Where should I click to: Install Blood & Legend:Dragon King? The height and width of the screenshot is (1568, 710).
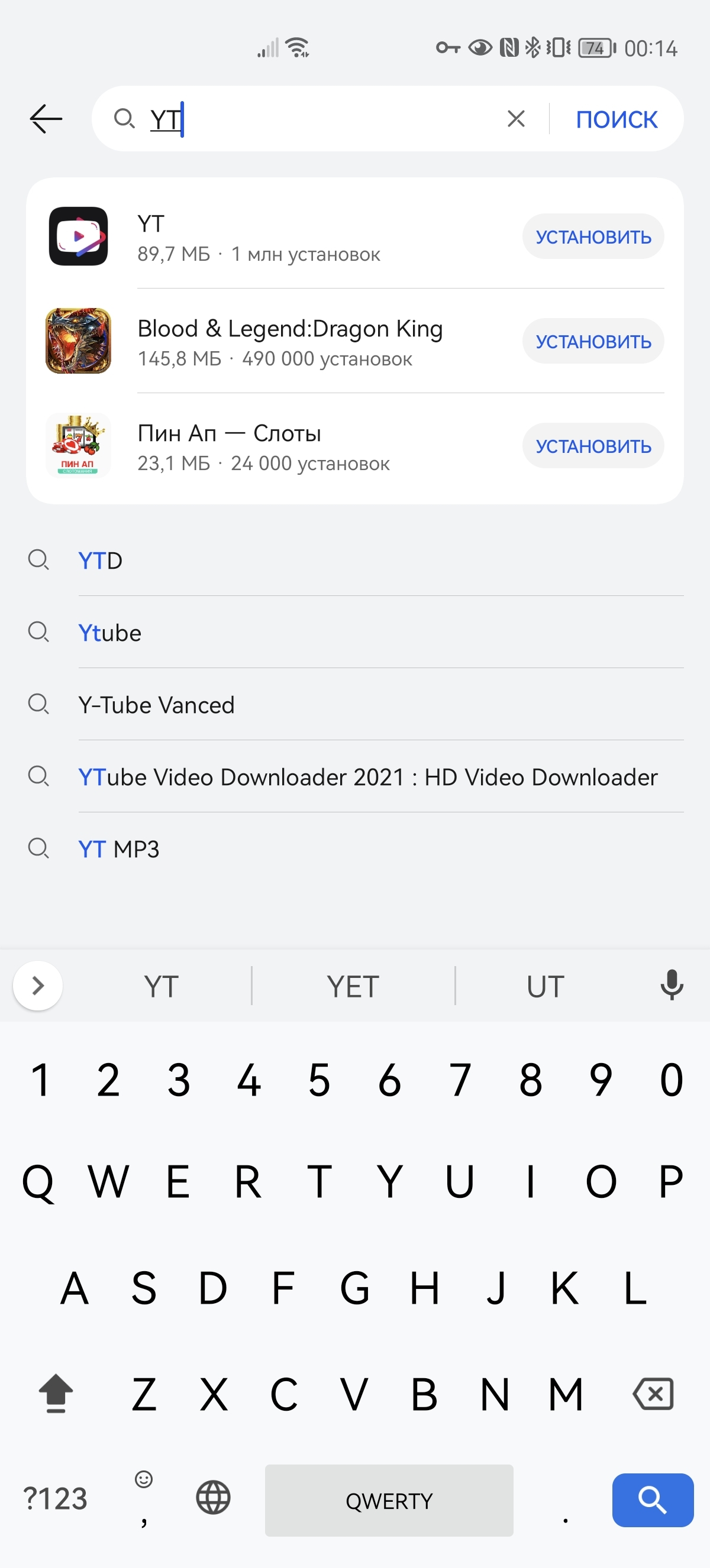[x=592, y=342]
